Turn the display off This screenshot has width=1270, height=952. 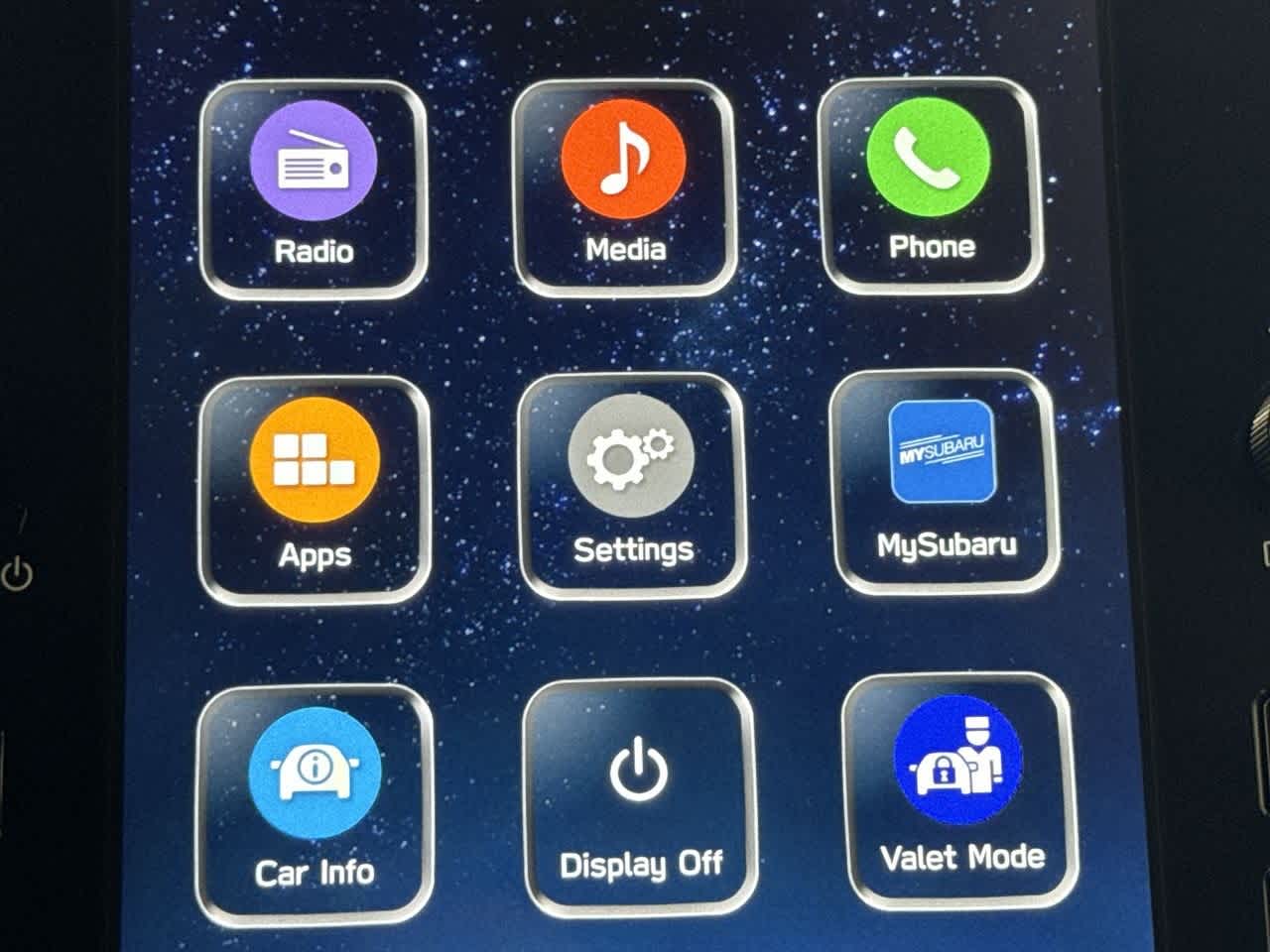pyautogui.click(x=640, y=798)
